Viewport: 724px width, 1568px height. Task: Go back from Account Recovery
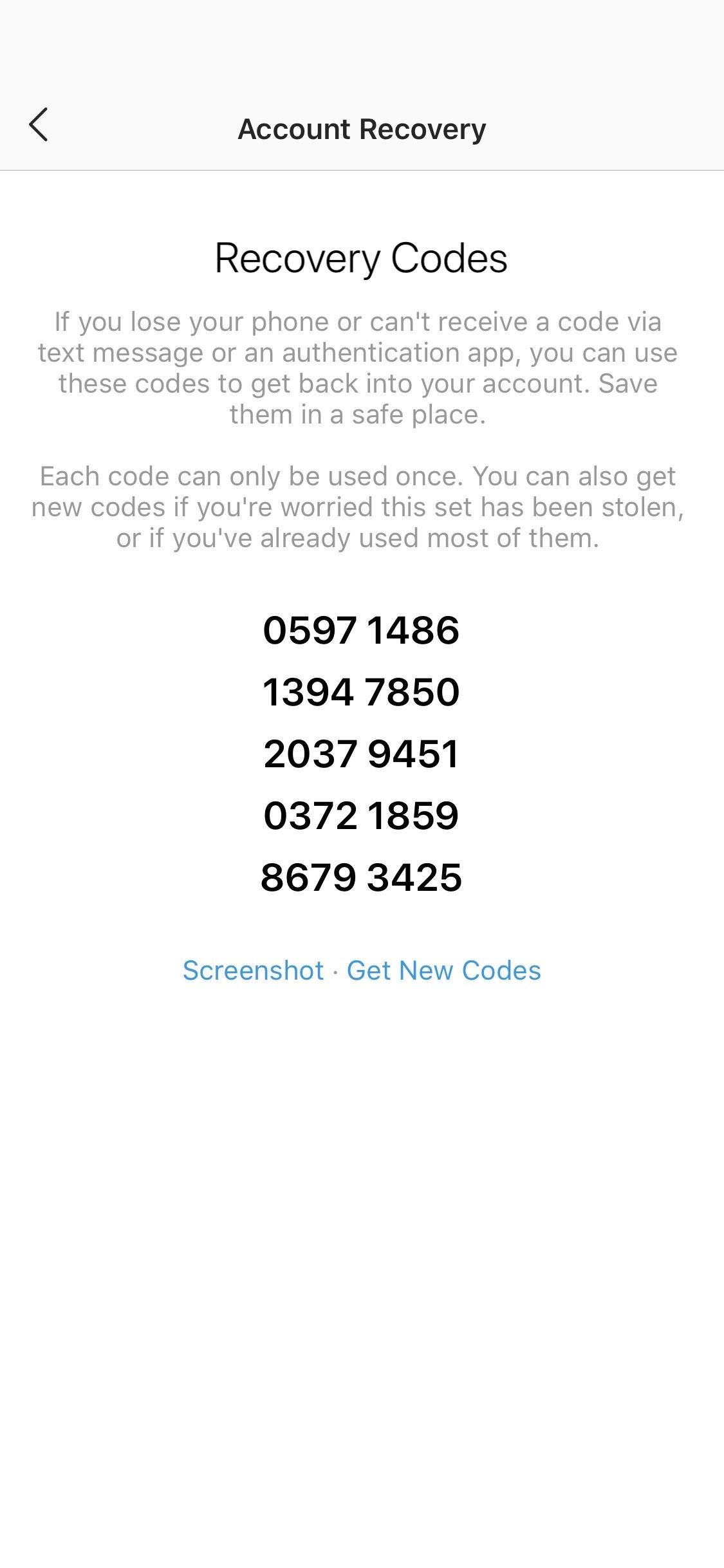pos(39,125)
